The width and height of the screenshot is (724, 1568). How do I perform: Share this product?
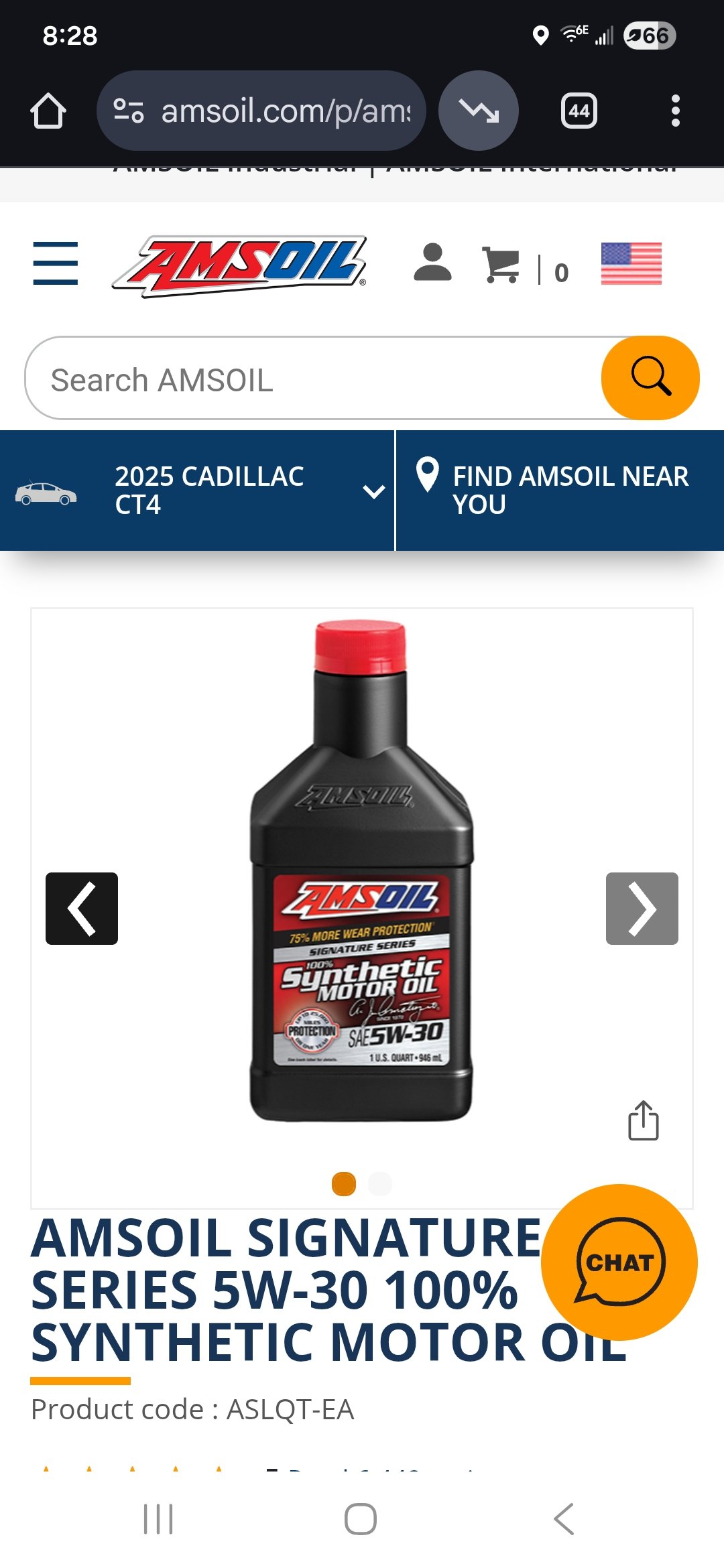point(643,1120)
